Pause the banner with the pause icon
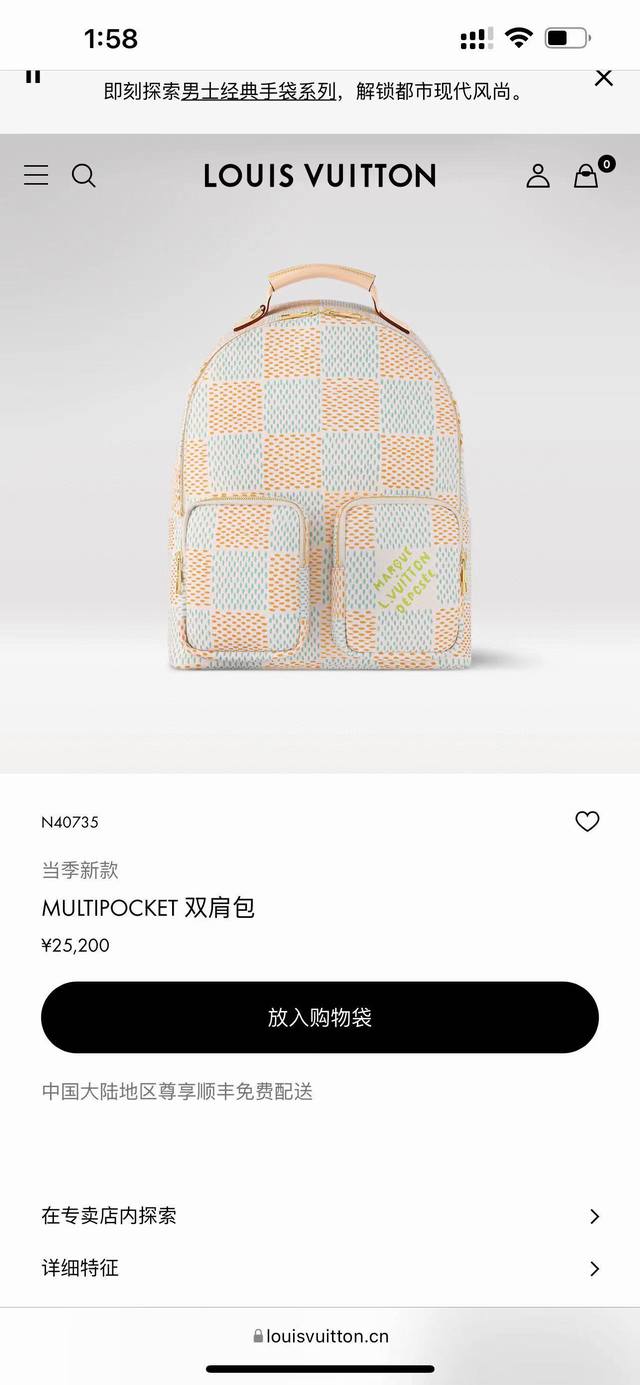 (33, 76)
